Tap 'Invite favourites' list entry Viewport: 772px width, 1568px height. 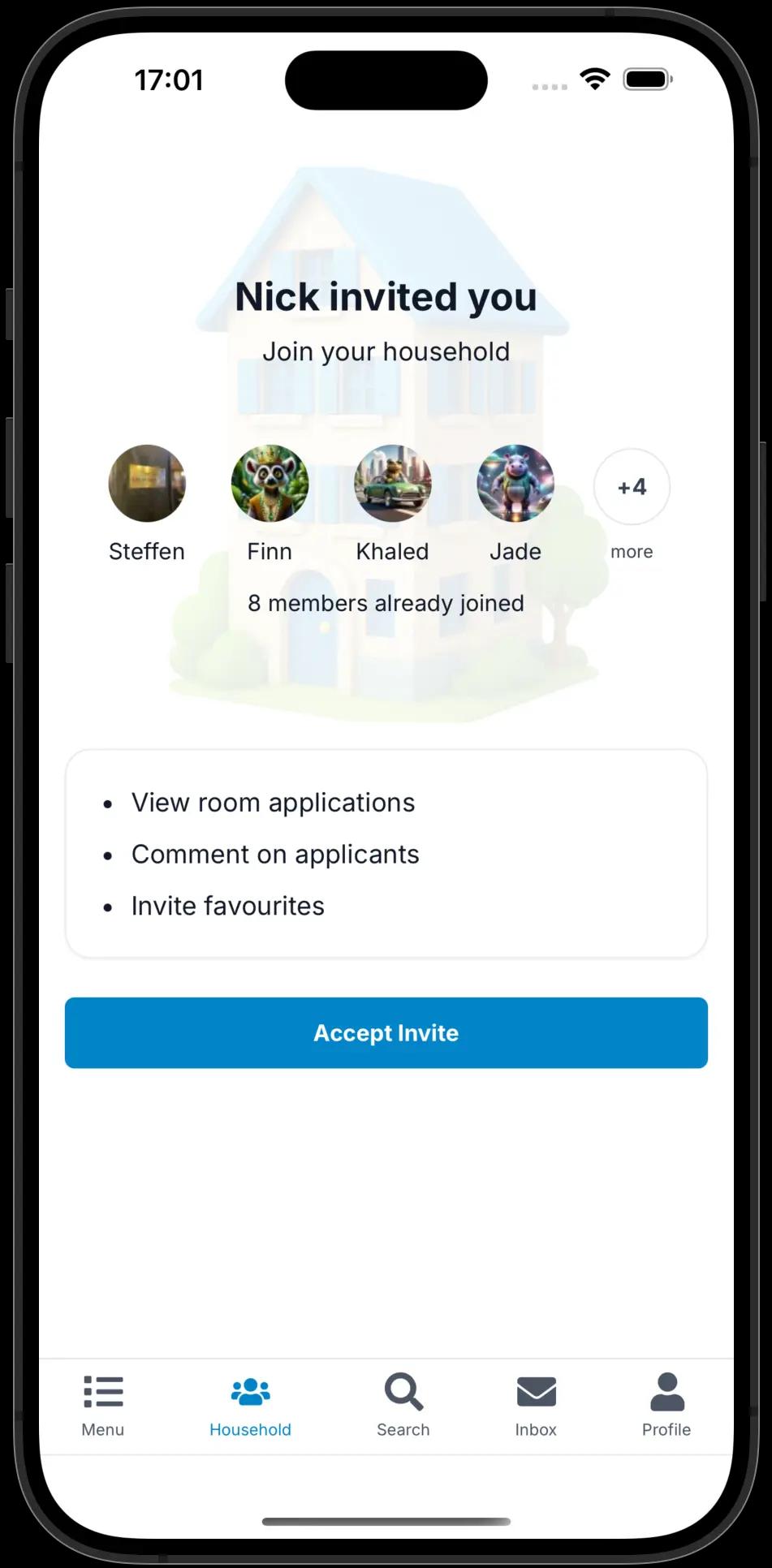pos(227,906)
